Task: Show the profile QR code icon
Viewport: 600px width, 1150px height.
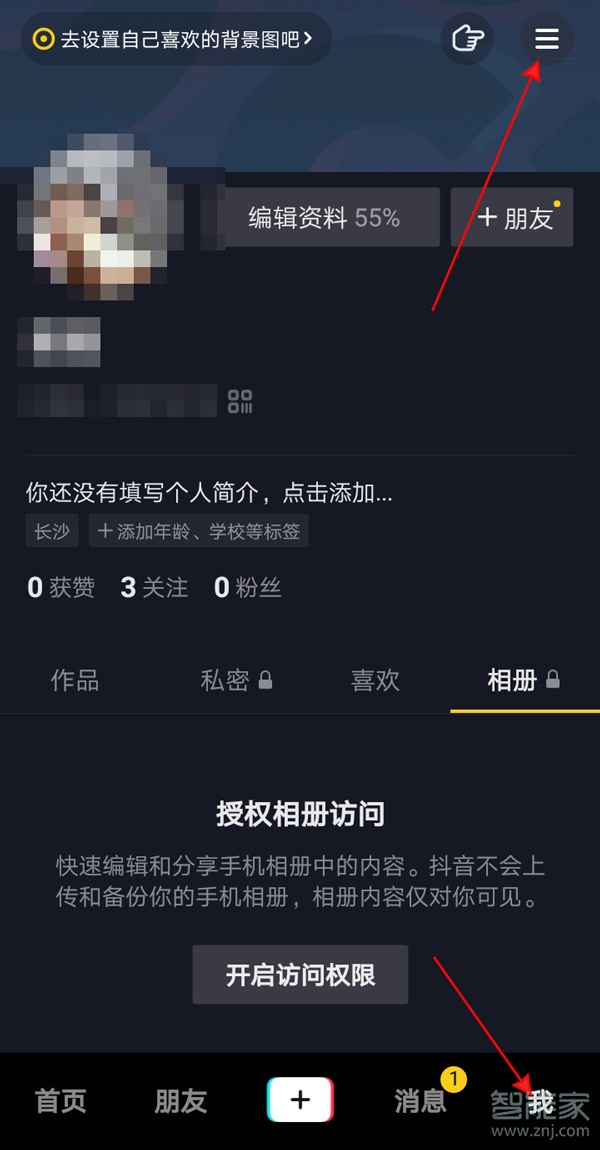Action: (240, 402)
